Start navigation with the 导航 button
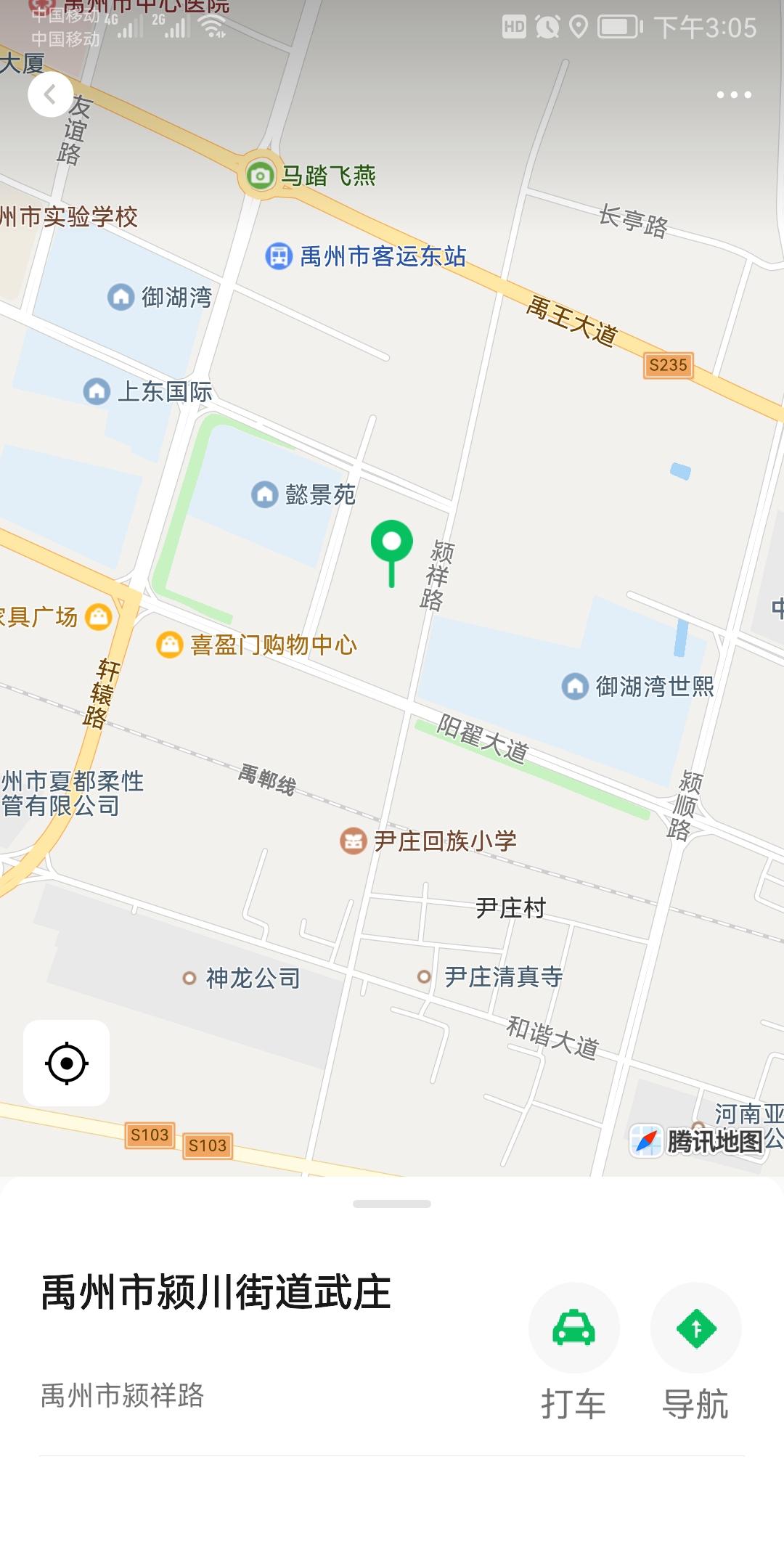This screenshot has height=1568, width=784. 695,1328
